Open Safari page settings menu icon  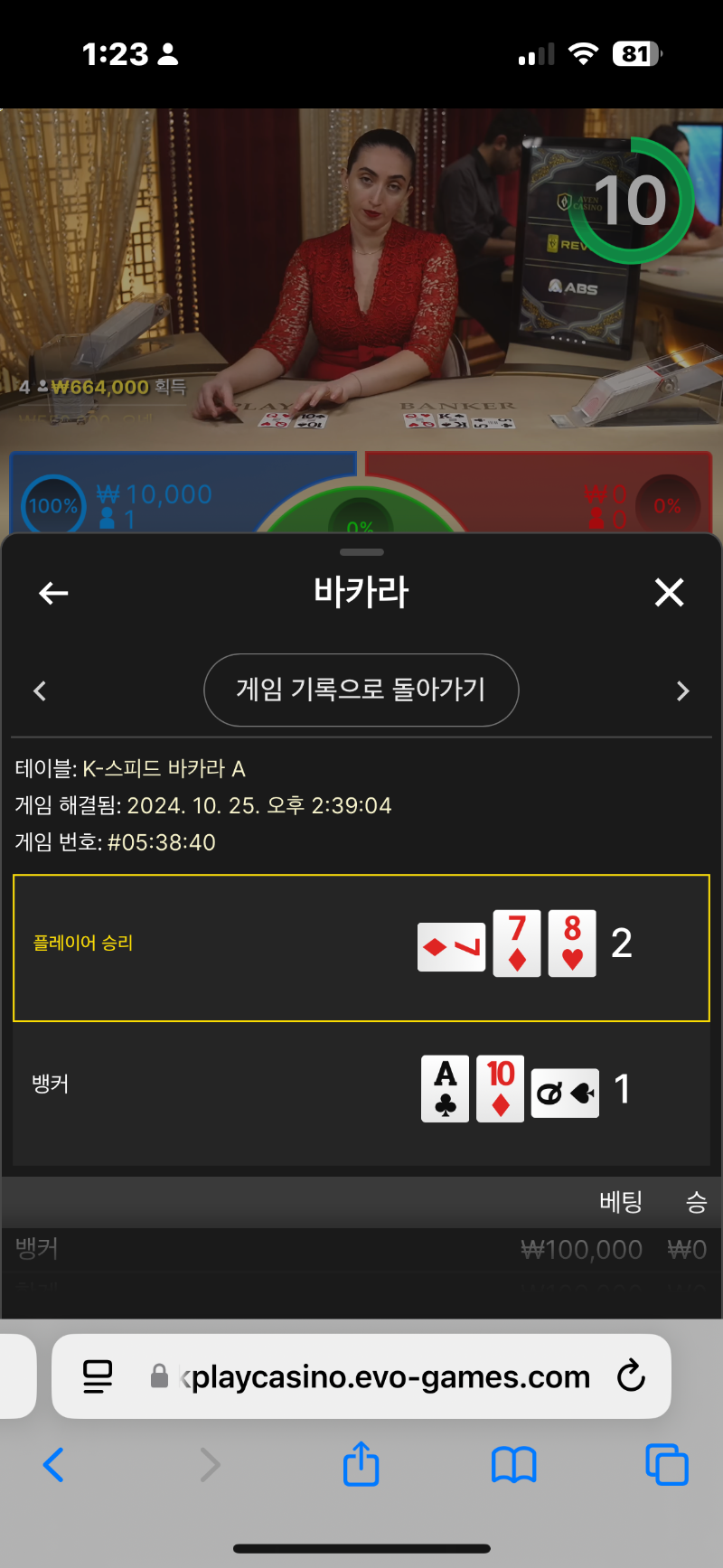98,1376
